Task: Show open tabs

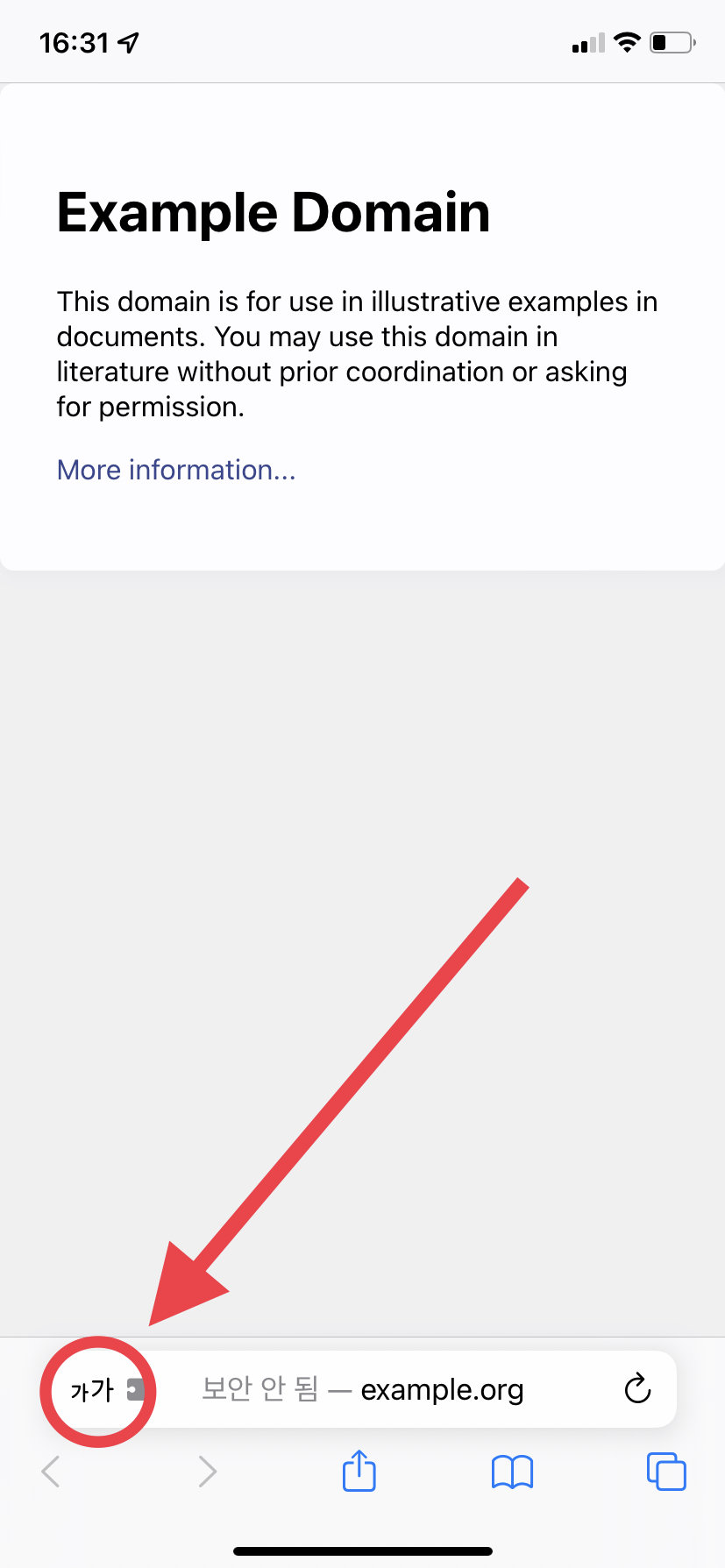Action: tap(666, 1471)
